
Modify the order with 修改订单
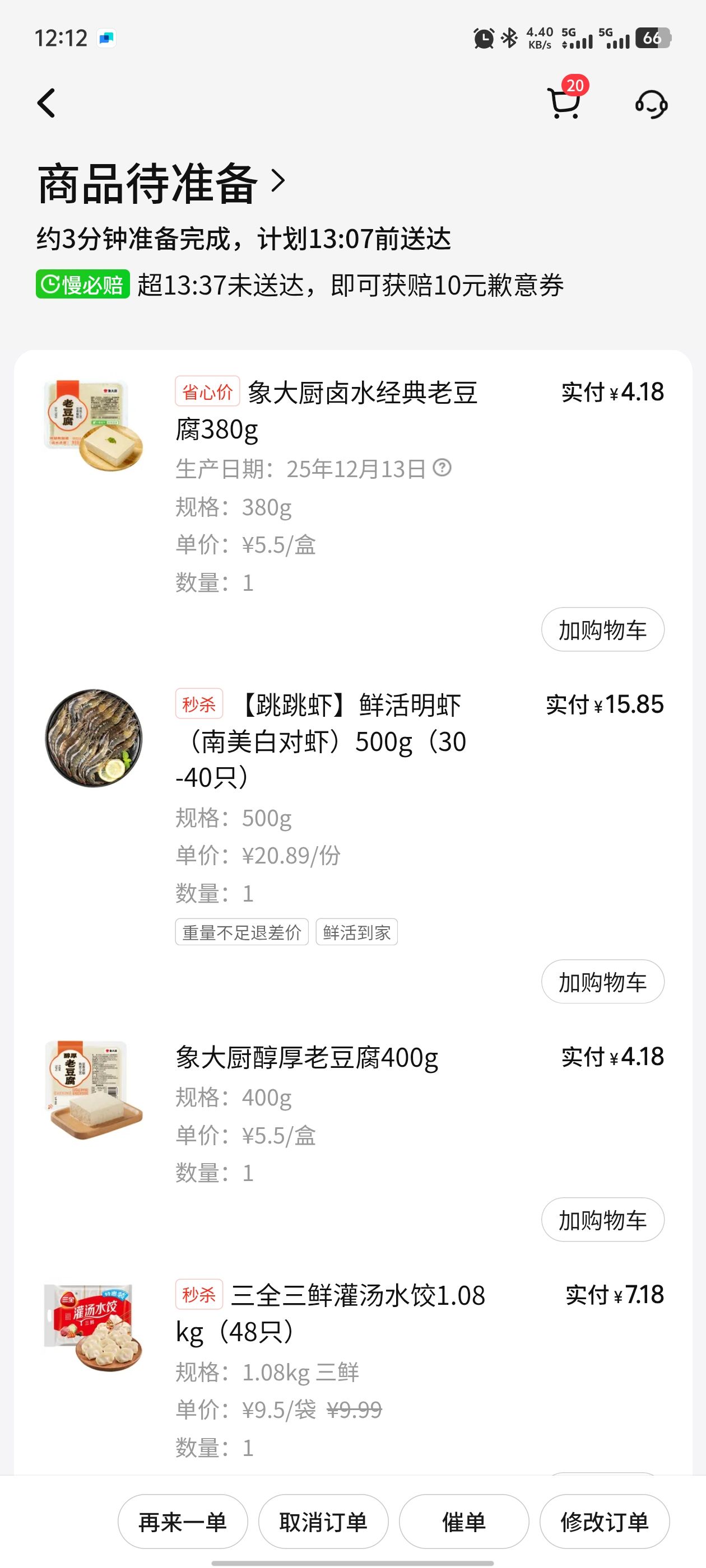coord(604,1521)
